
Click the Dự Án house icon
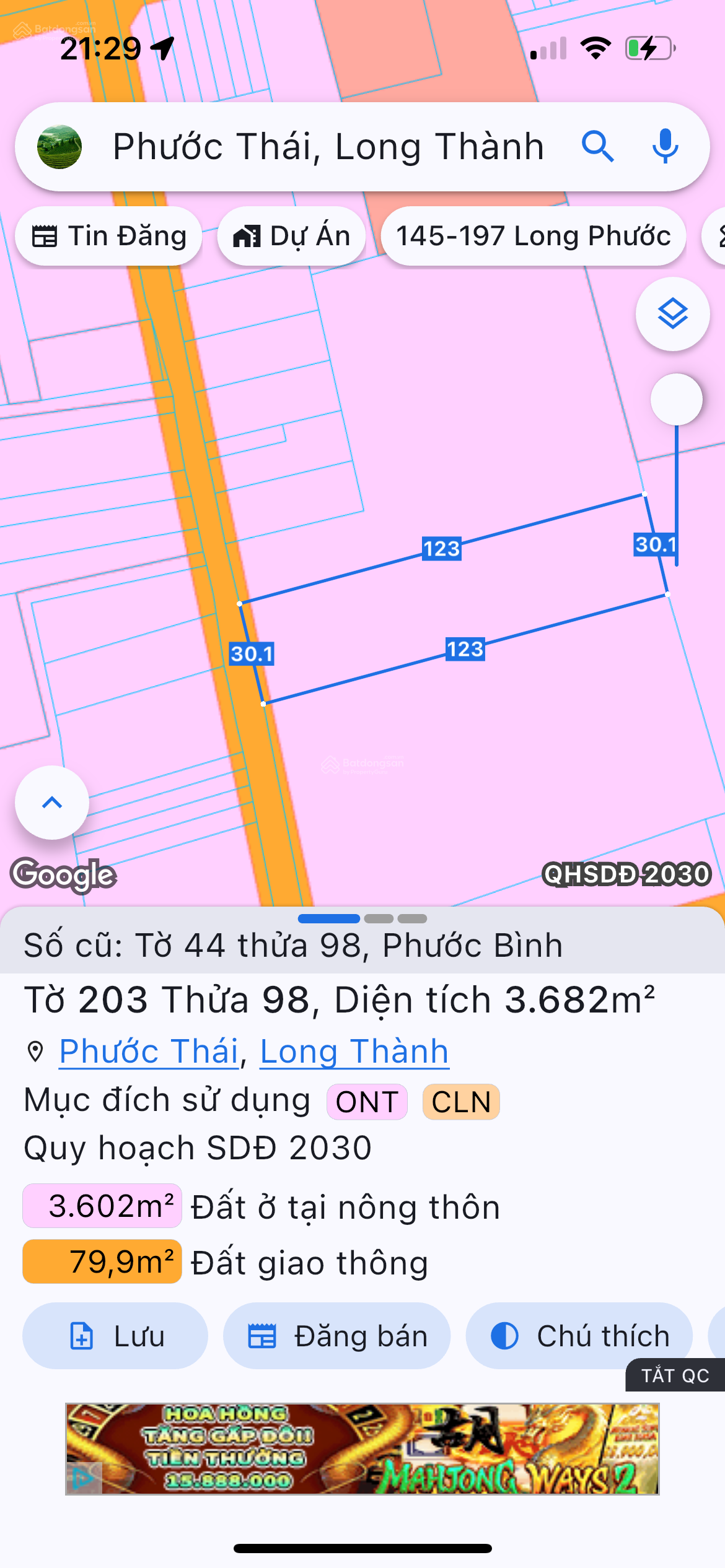pyautogui.click(x=247, y=236)
